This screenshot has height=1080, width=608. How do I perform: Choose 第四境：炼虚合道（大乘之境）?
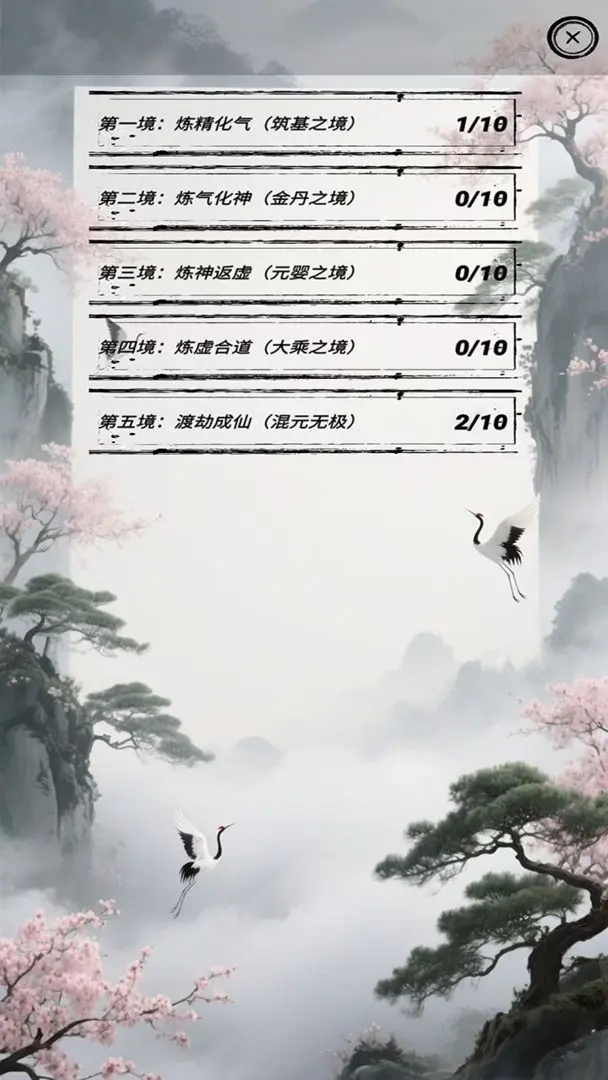pos(303,347)
